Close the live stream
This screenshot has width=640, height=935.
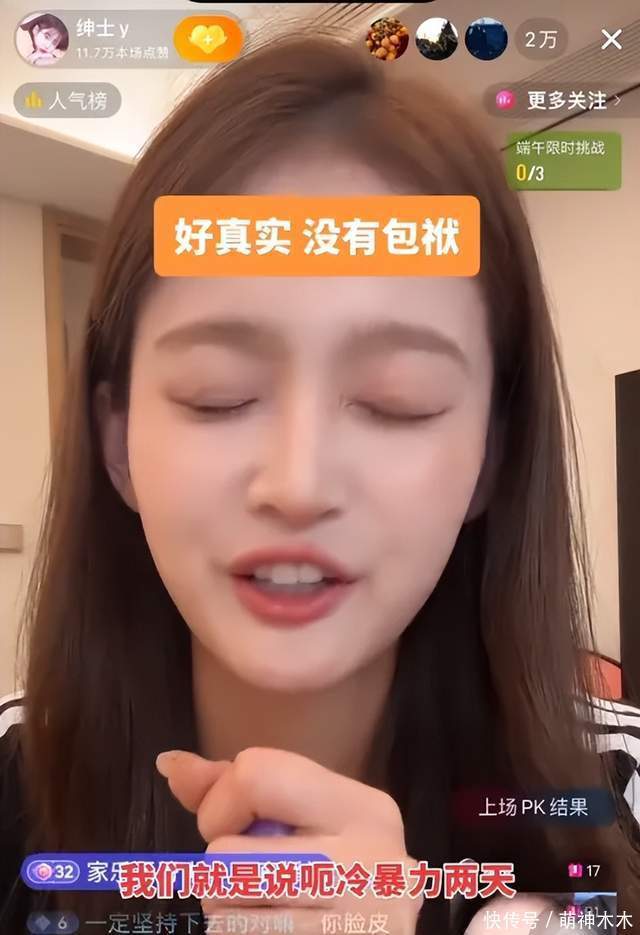(x=611, y=40)
